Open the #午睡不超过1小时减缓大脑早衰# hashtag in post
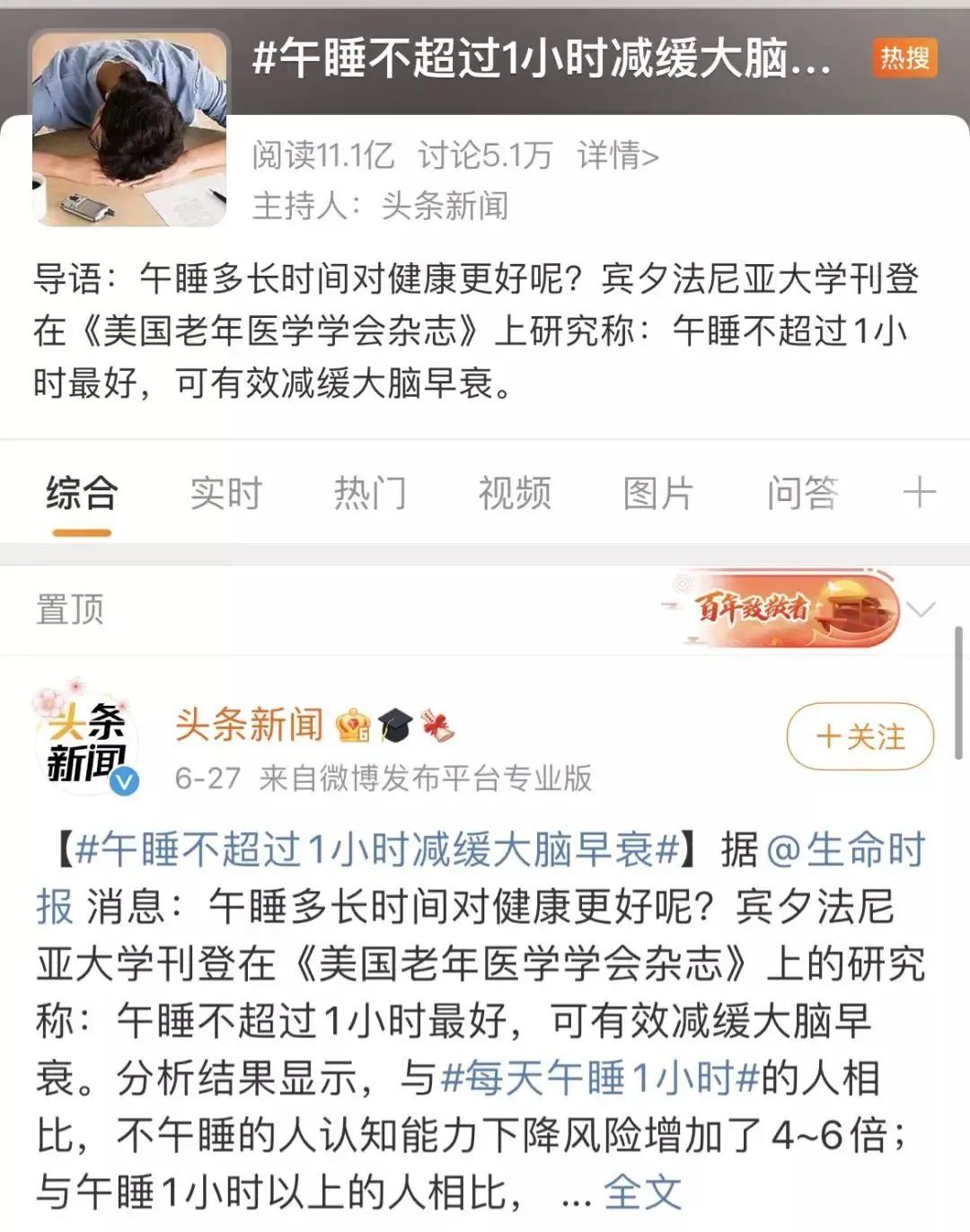The width and height of the screenshot is (970, 1232). 376,849
